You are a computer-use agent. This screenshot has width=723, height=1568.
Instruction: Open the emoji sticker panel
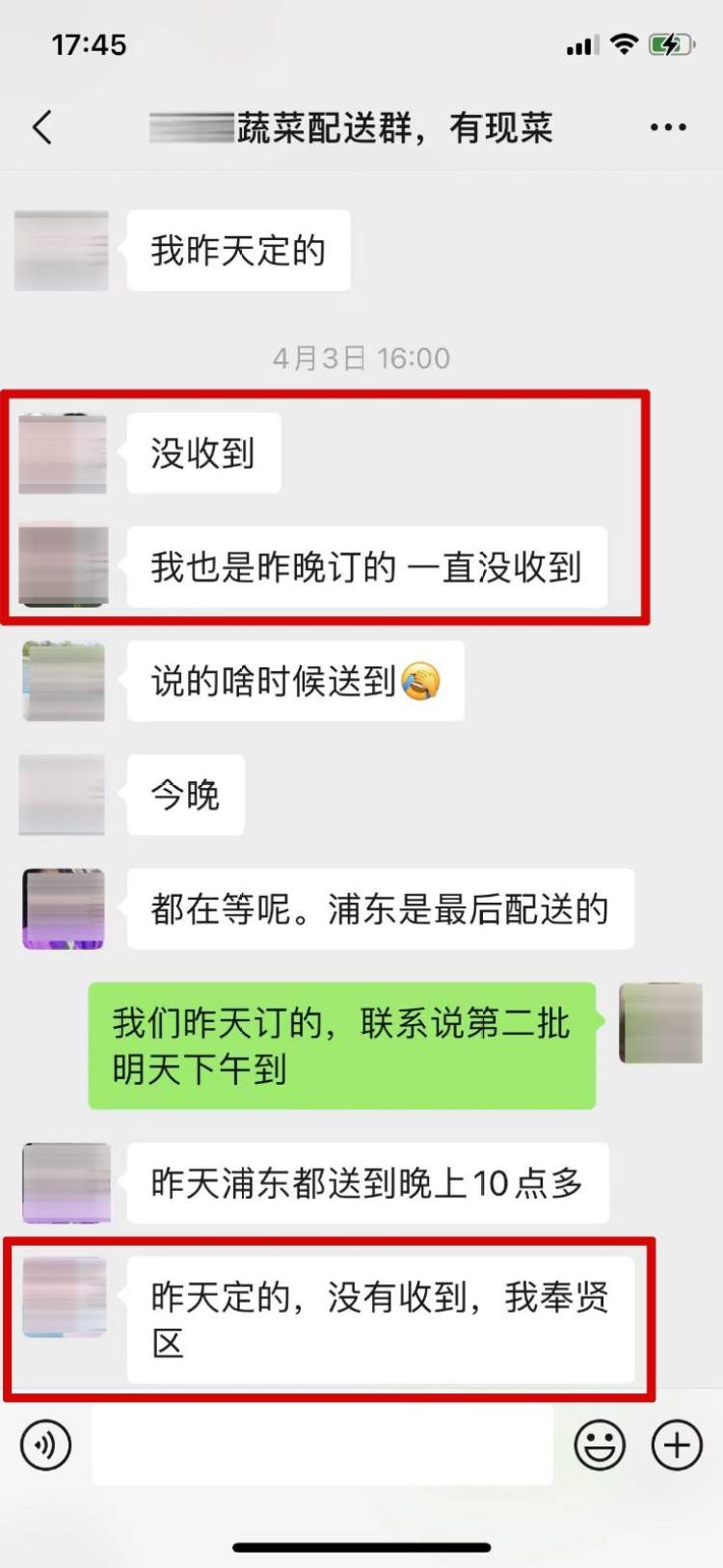click(x=600, y=1446)
